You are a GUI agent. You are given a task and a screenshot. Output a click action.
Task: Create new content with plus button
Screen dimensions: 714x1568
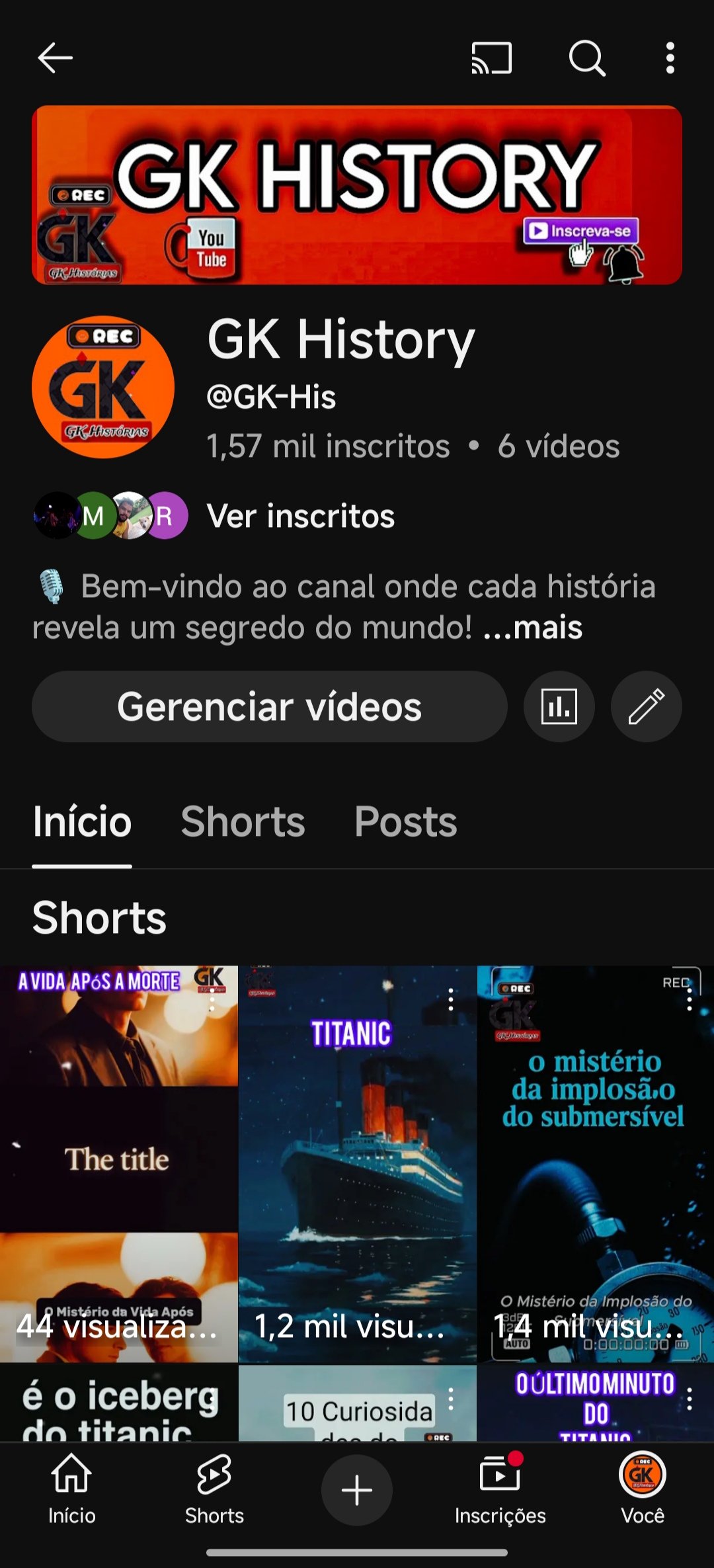(x=357, y=1490)
